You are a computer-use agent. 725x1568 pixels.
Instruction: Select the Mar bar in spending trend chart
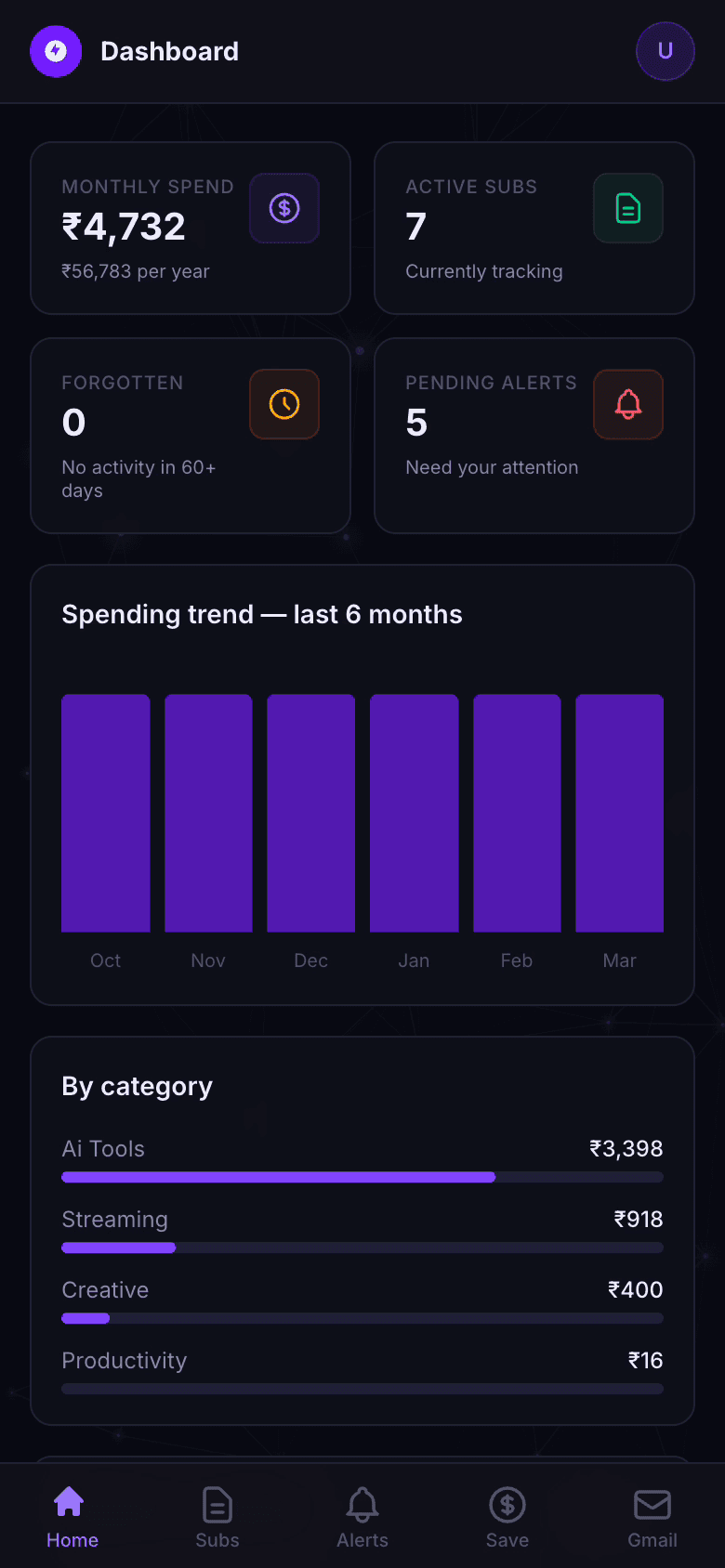(x=619, y=812)
